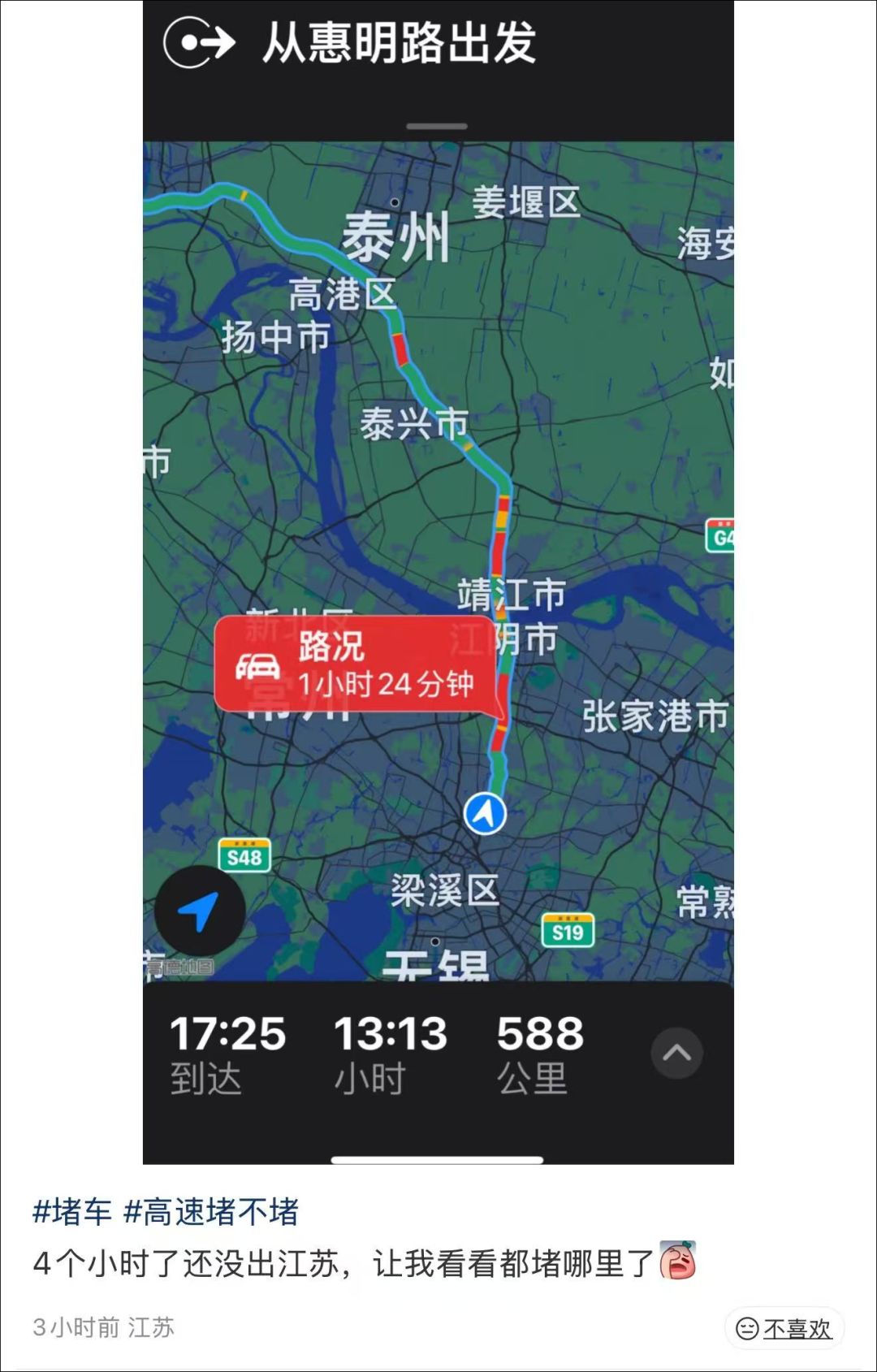
Task: Open the #高速堵不堵 hashtag
Action: point(211,1212)
